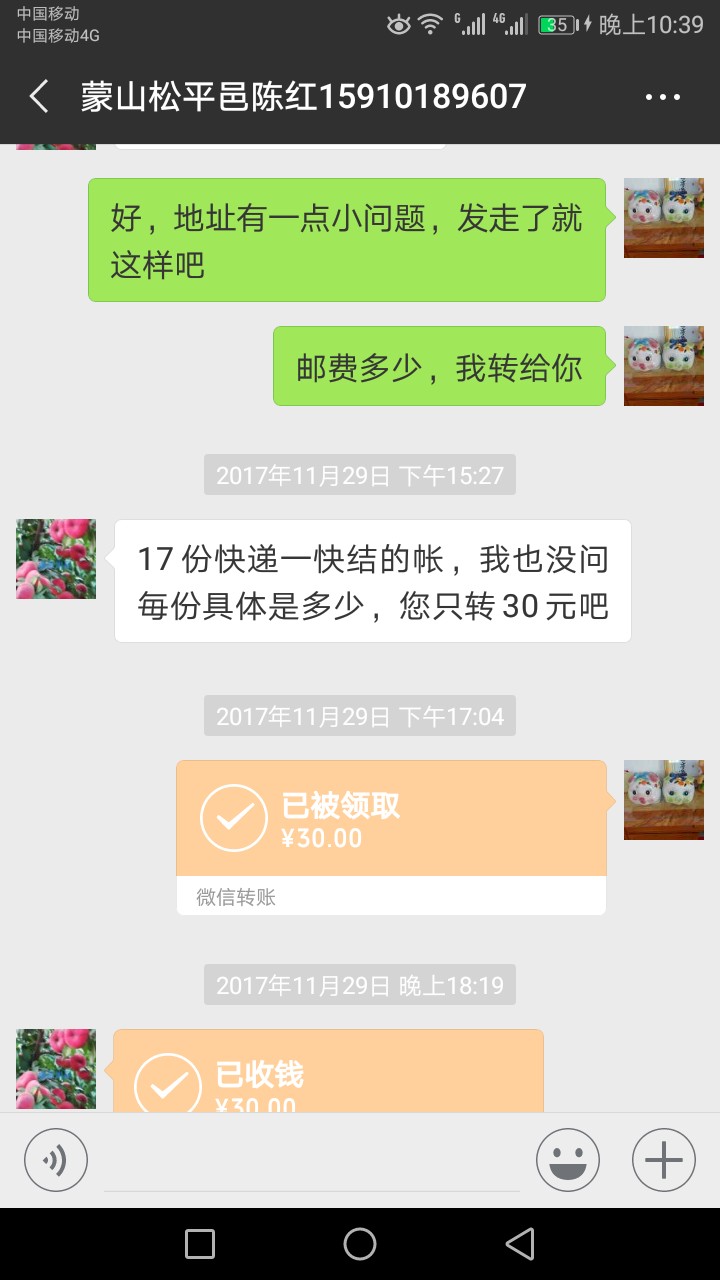Tap the system home button
The height and width of the screenshot is (1280, 720).
click(x=360, y=1244)
